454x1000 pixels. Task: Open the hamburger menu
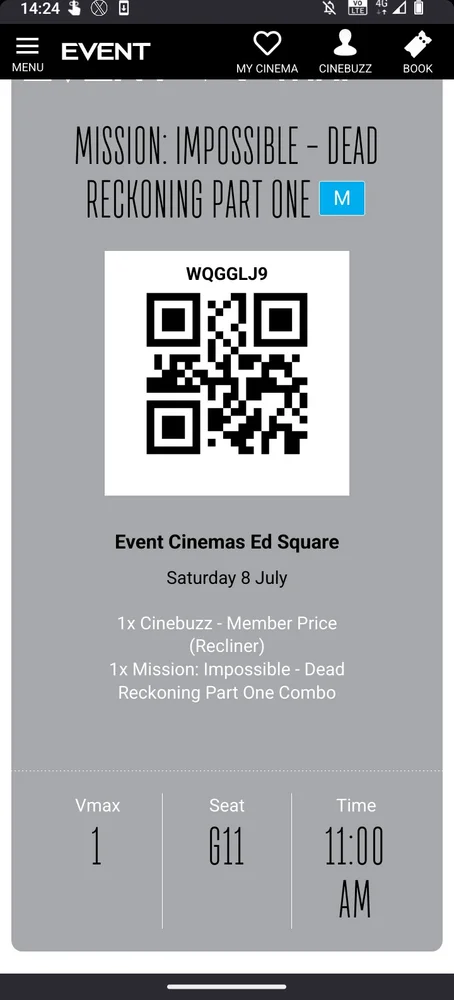[27, 54]
